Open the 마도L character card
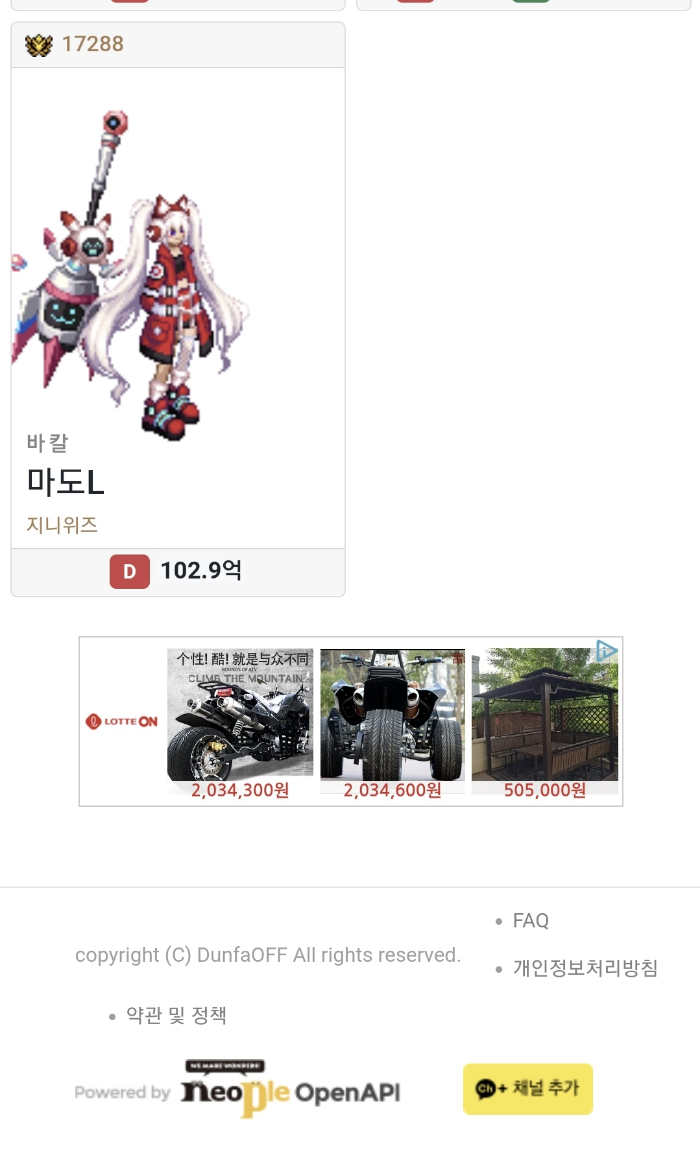Image resolution: width=700 pixels, height=1155 pixels. point(177,310)
